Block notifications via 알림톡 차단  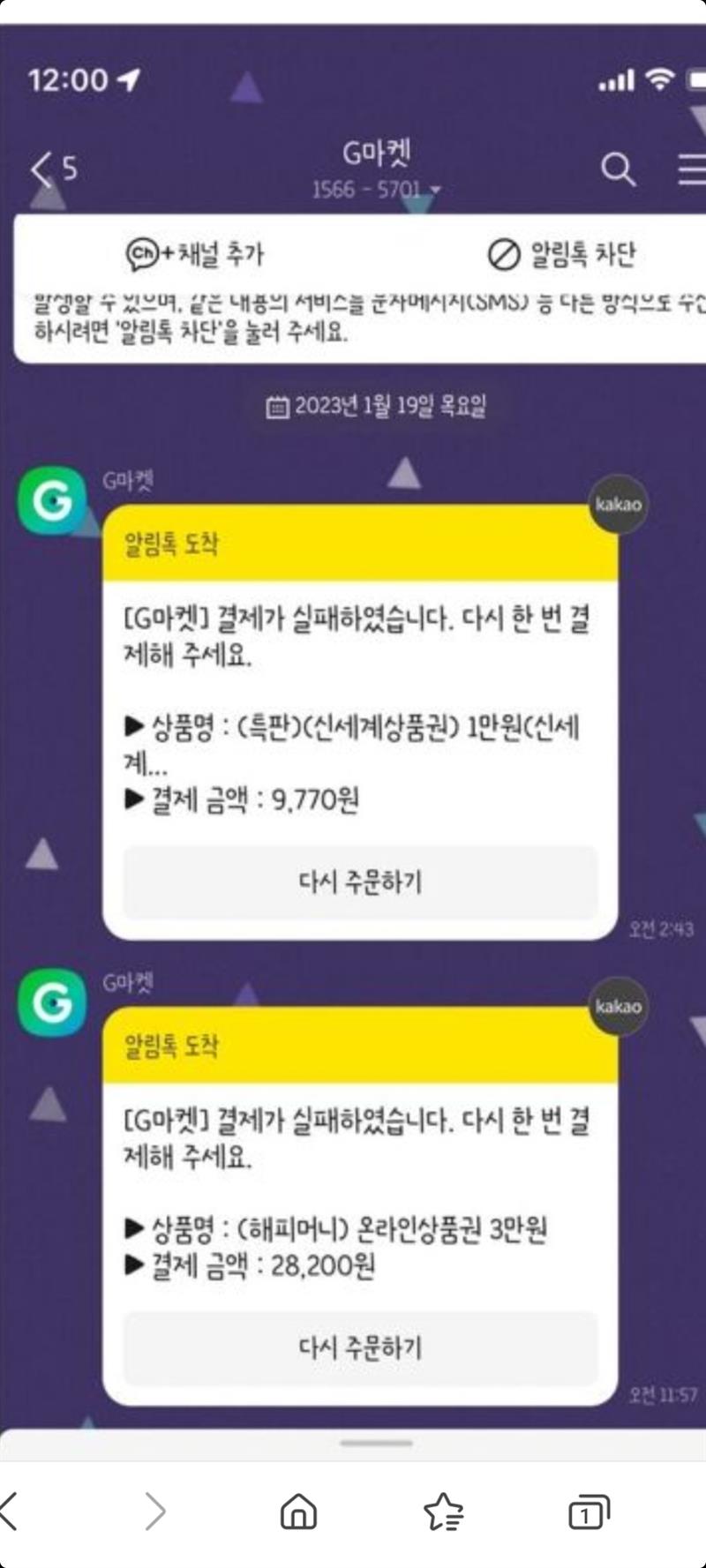(561, 254)
